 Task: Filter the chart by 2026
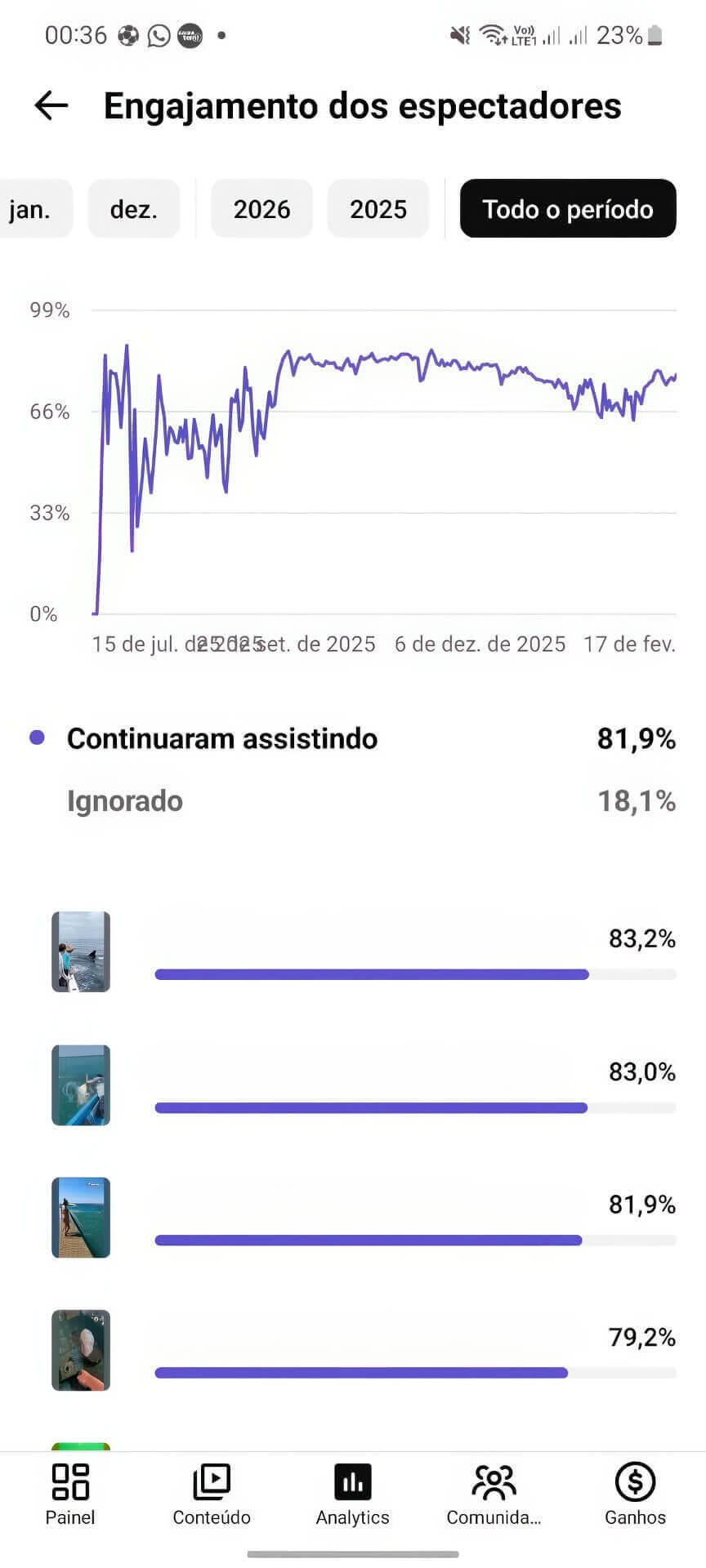pos(261,209)
